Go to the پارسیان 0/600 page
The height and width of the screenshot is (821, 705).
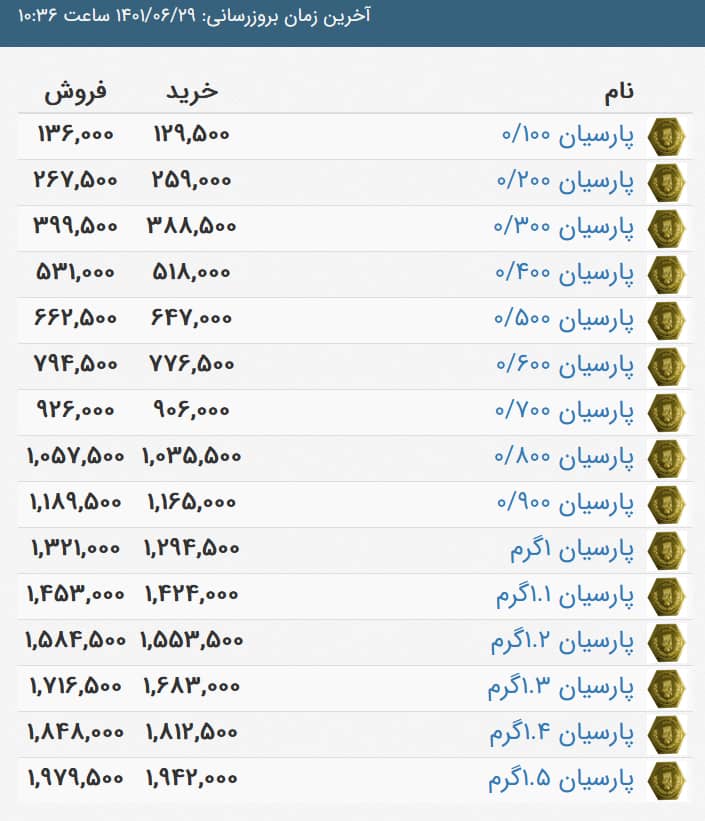point(567,366)
